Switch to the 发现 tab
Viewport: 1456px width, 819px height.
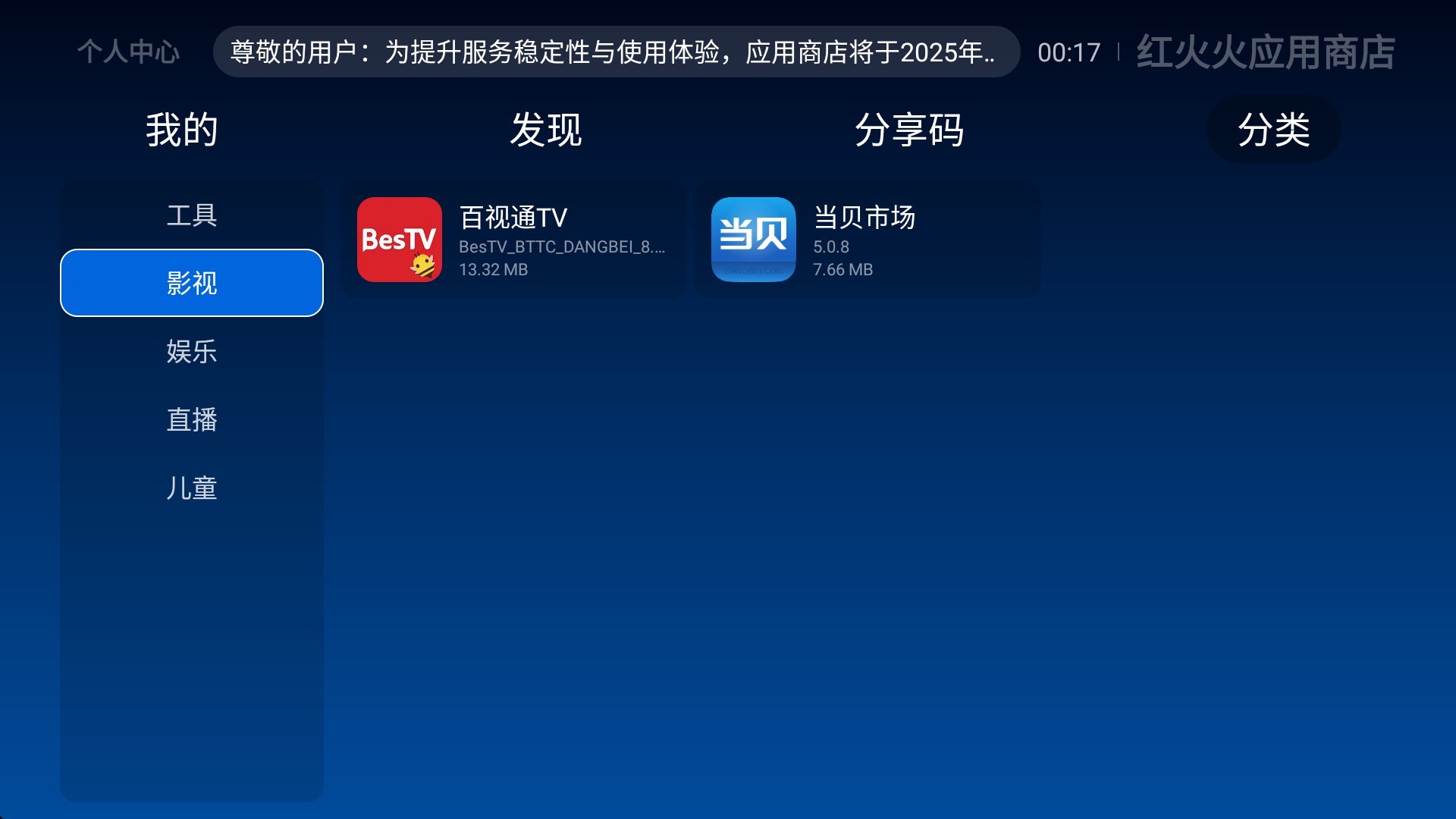pos(545,130)
